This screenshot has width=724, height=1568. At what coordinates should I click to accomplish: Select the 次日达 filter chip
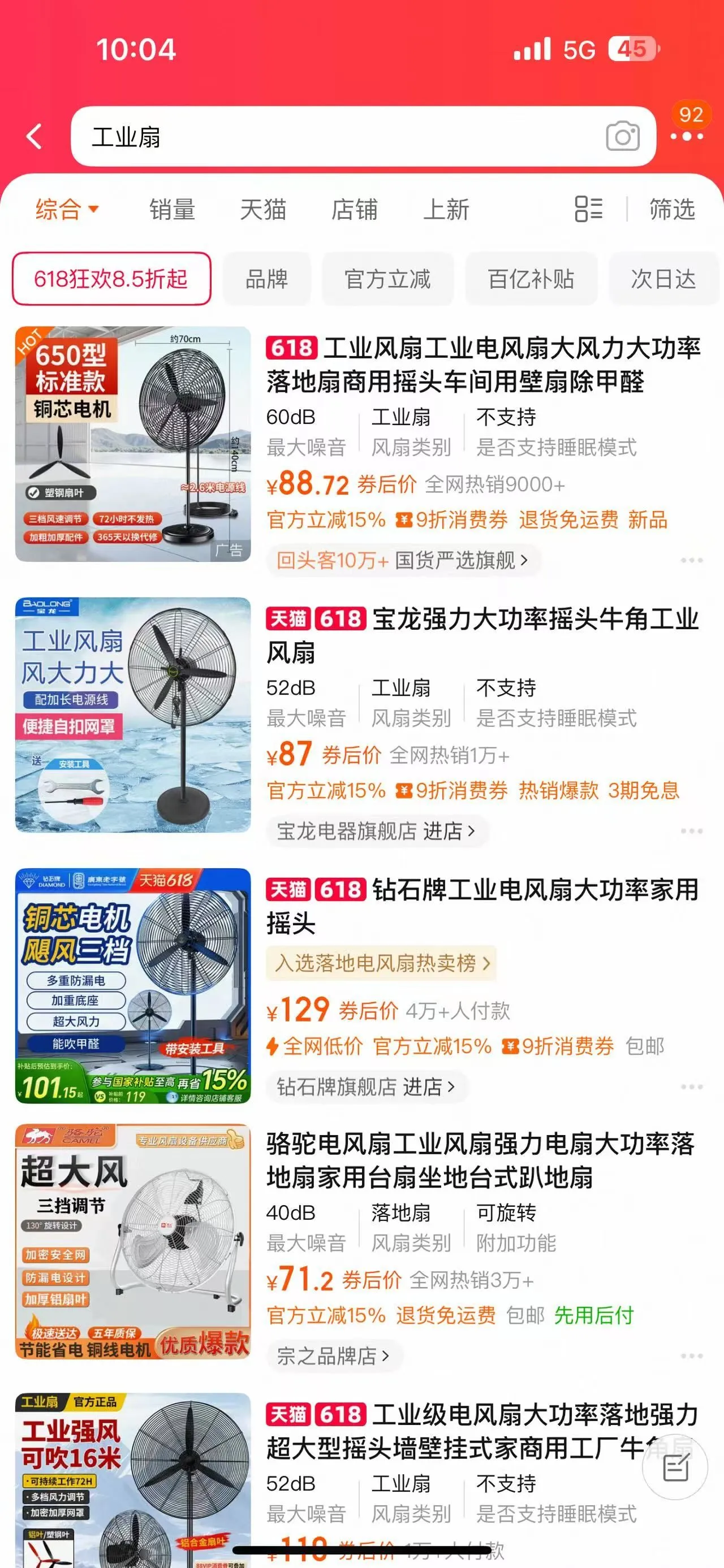(663, 279)
